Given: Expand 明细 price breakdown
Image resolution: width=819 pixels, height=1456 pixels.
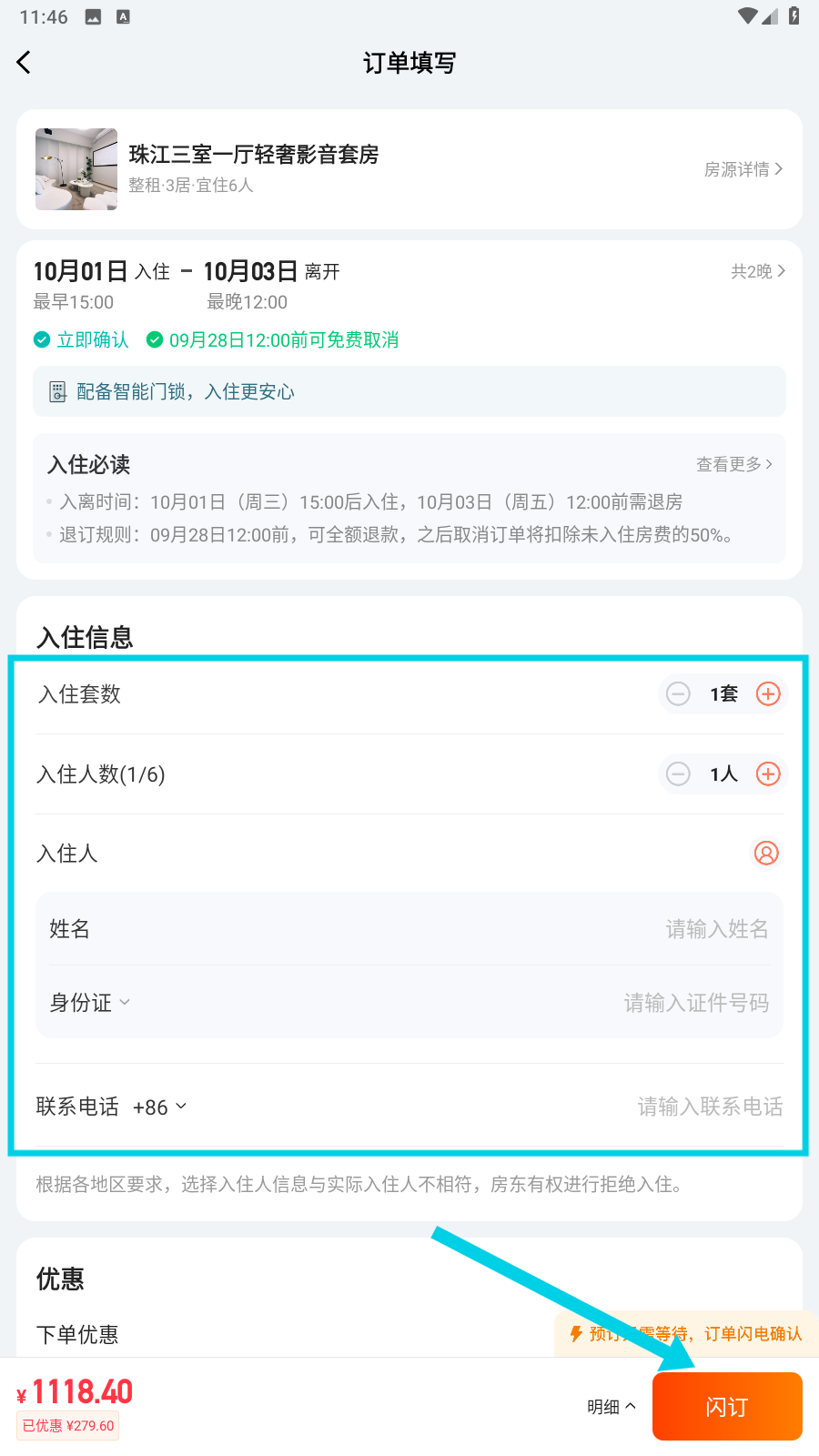Looking at the screenshot, I should [x=611, y=1407].
